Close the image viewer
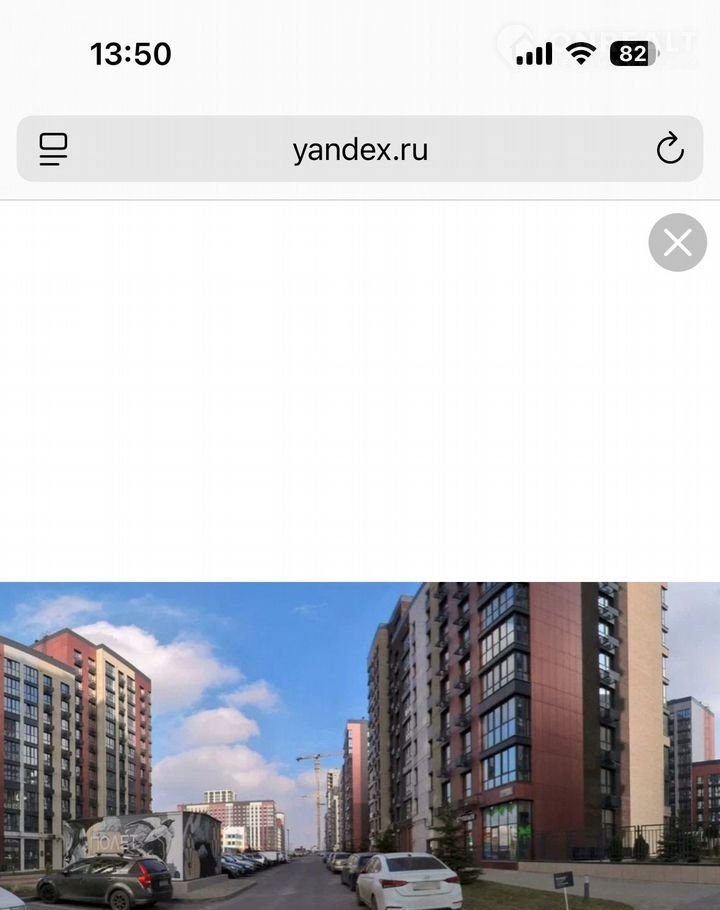This screenshot has width=720, height=910. 677,242
